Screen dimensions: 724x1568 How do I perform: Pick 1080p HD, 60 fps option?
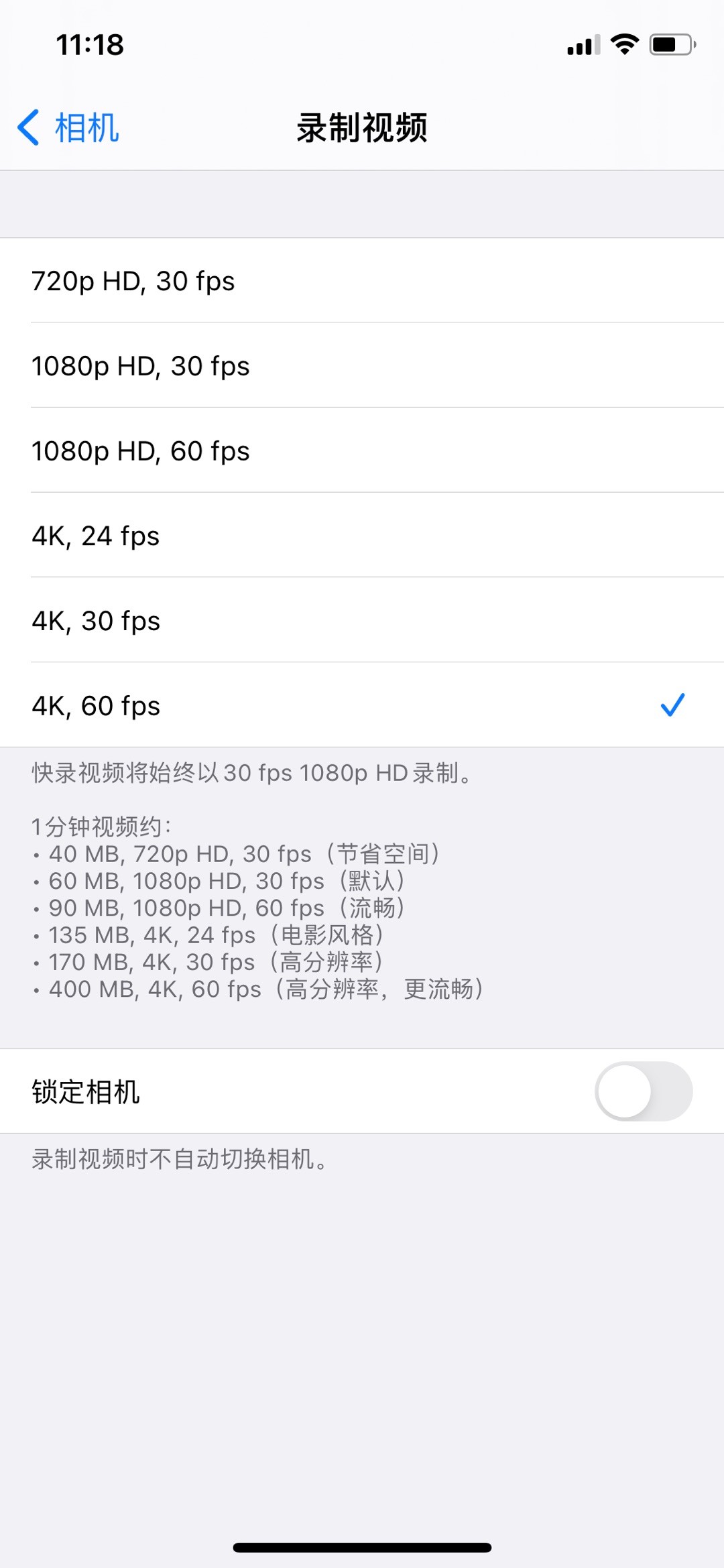click(362, 451)
